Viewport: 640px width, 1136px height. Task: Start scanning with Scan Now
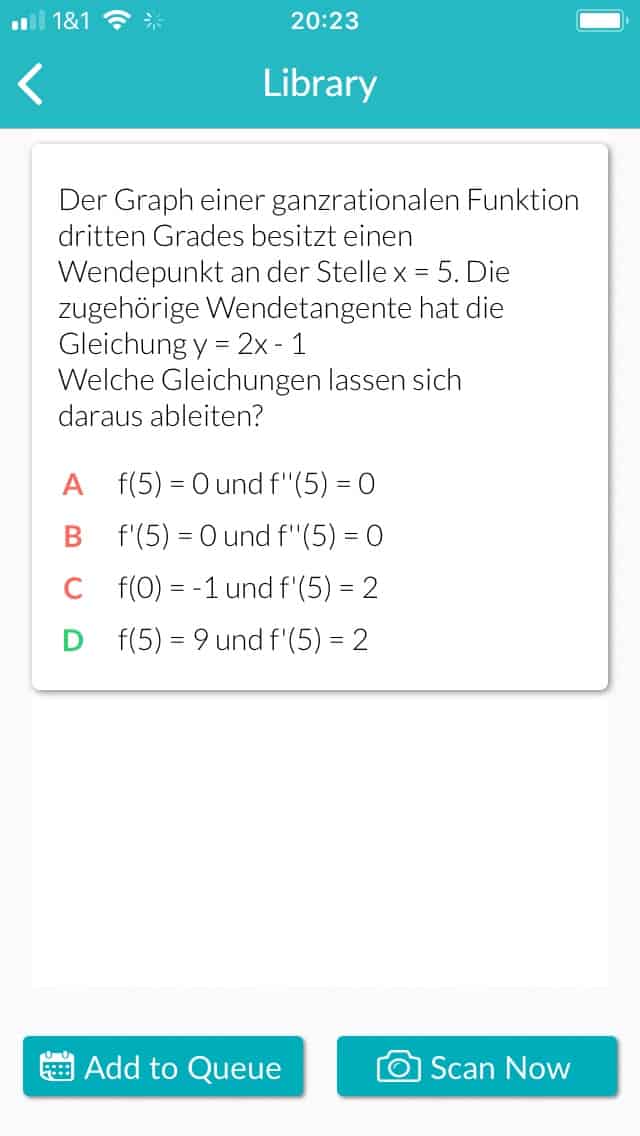point(477,1066)
